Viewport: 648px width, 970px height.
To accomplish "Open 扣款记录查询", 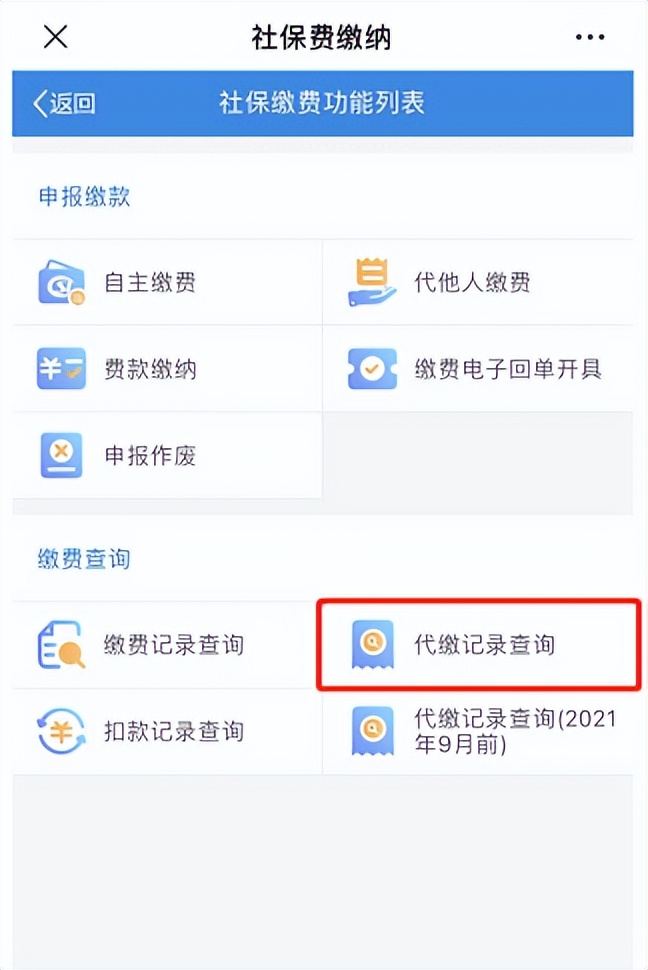I will pos(172,732).
